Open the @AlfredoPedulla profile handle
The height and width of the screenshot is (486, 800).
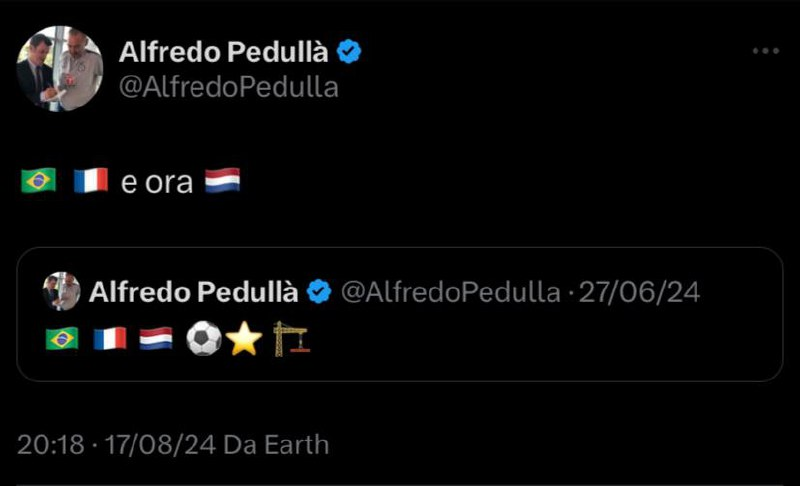(228, 87)
